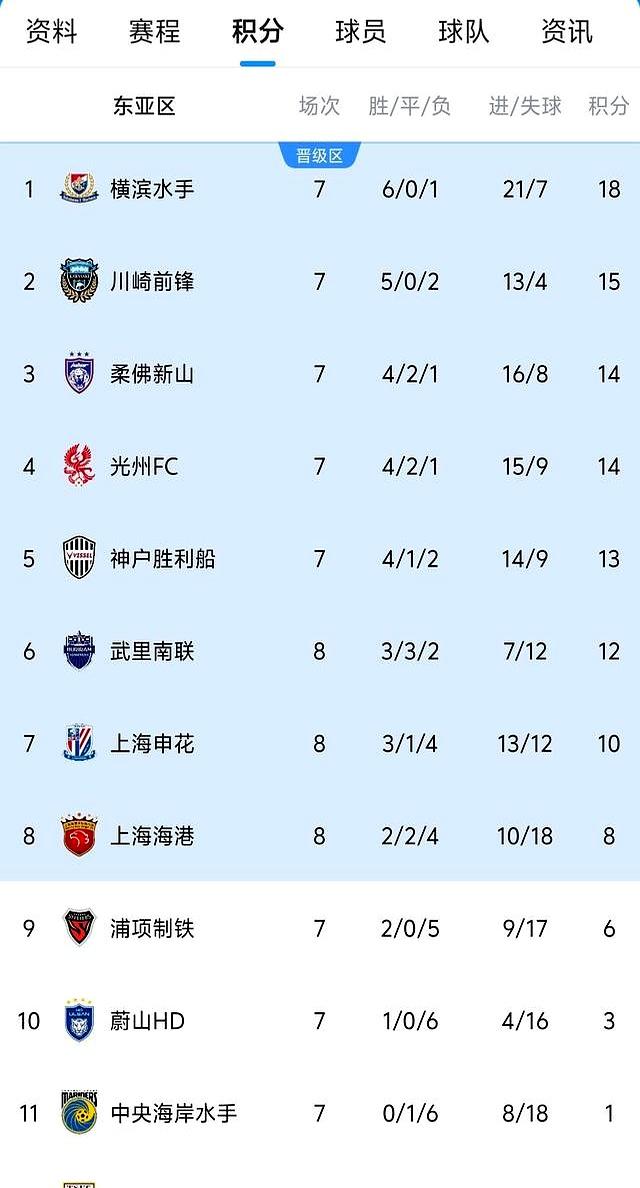Screen dimensions: 640x1188
Task: Switch to the 赛程 tab
Action: 154,32
